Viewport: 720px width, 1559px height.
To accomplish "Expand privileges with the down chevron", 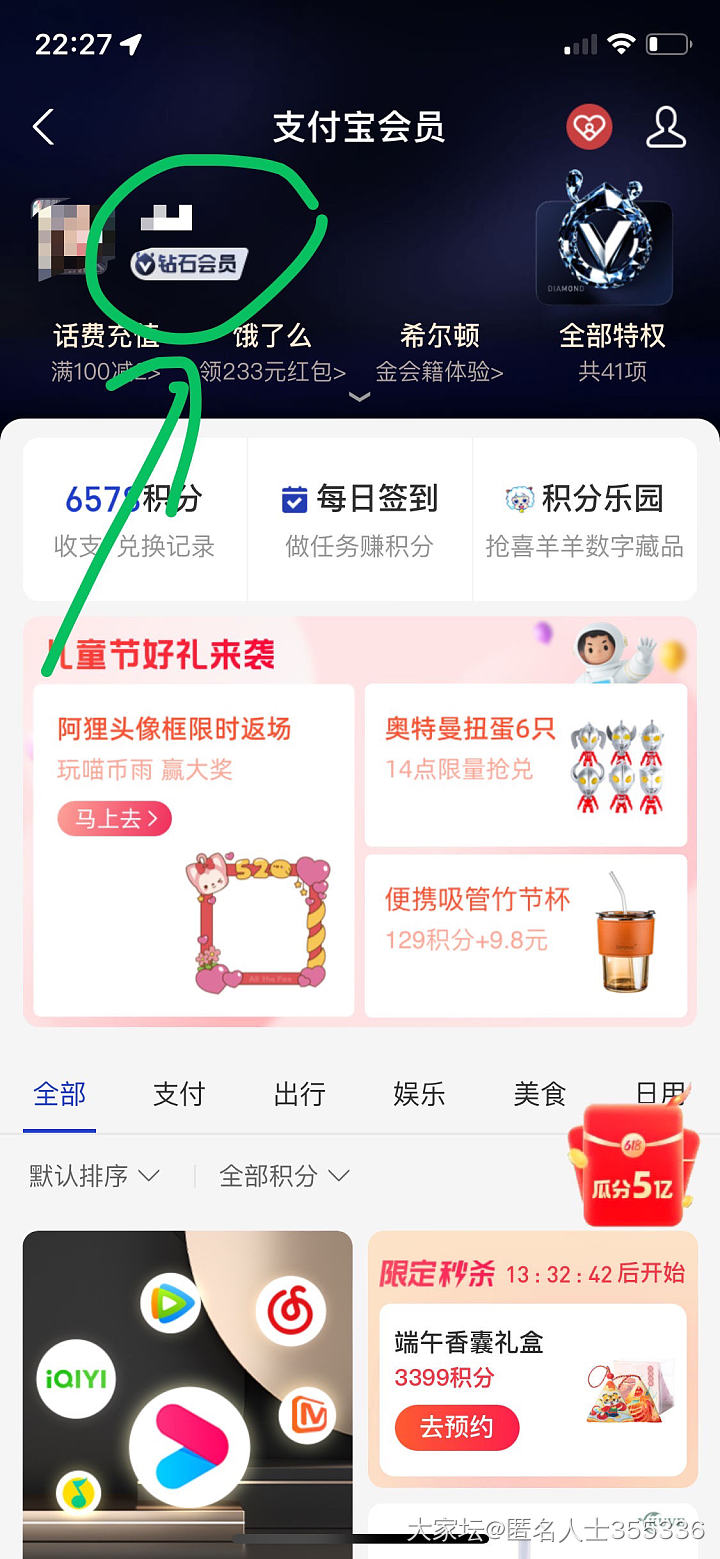I will [359, 397].
